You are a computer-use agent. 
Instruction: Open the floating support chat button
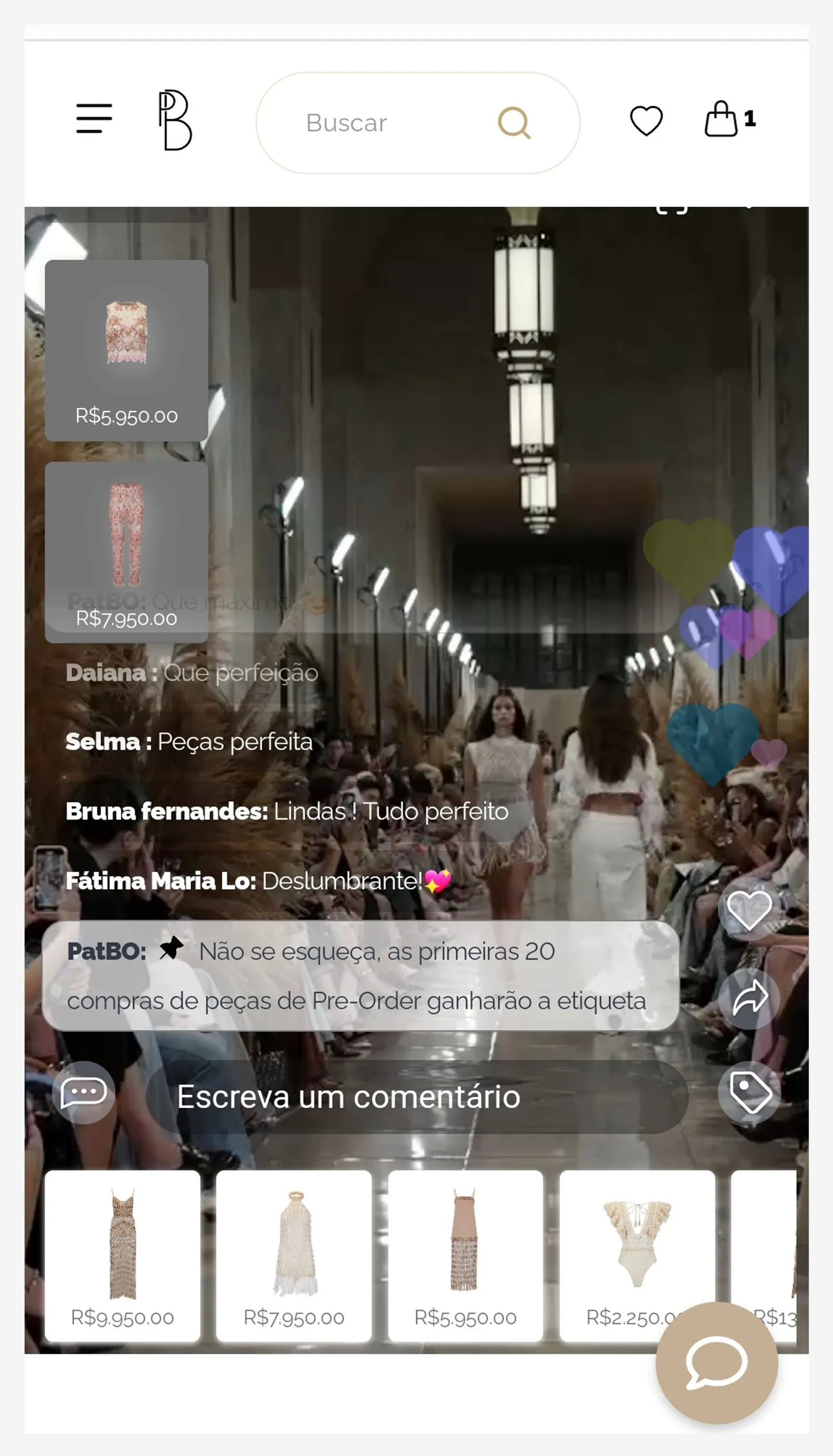[x=716, y=1363]
